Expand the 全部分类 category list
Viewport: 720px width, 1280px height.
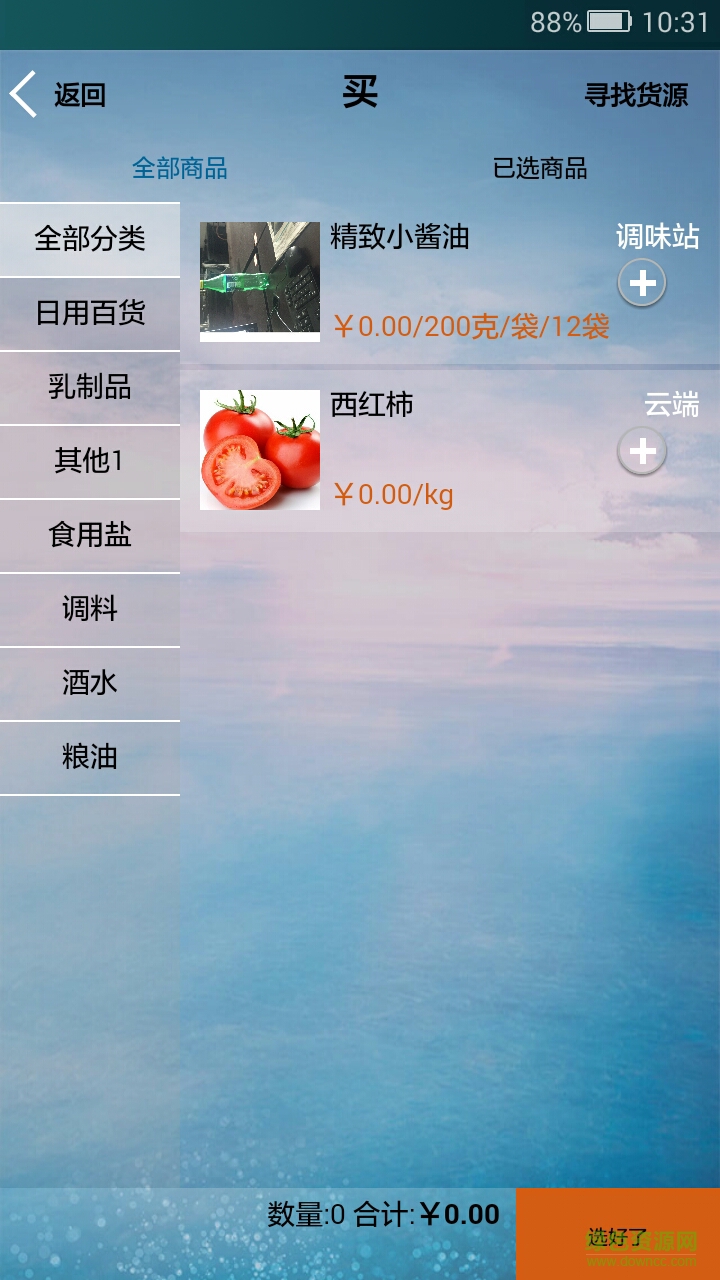coord(90,240)
